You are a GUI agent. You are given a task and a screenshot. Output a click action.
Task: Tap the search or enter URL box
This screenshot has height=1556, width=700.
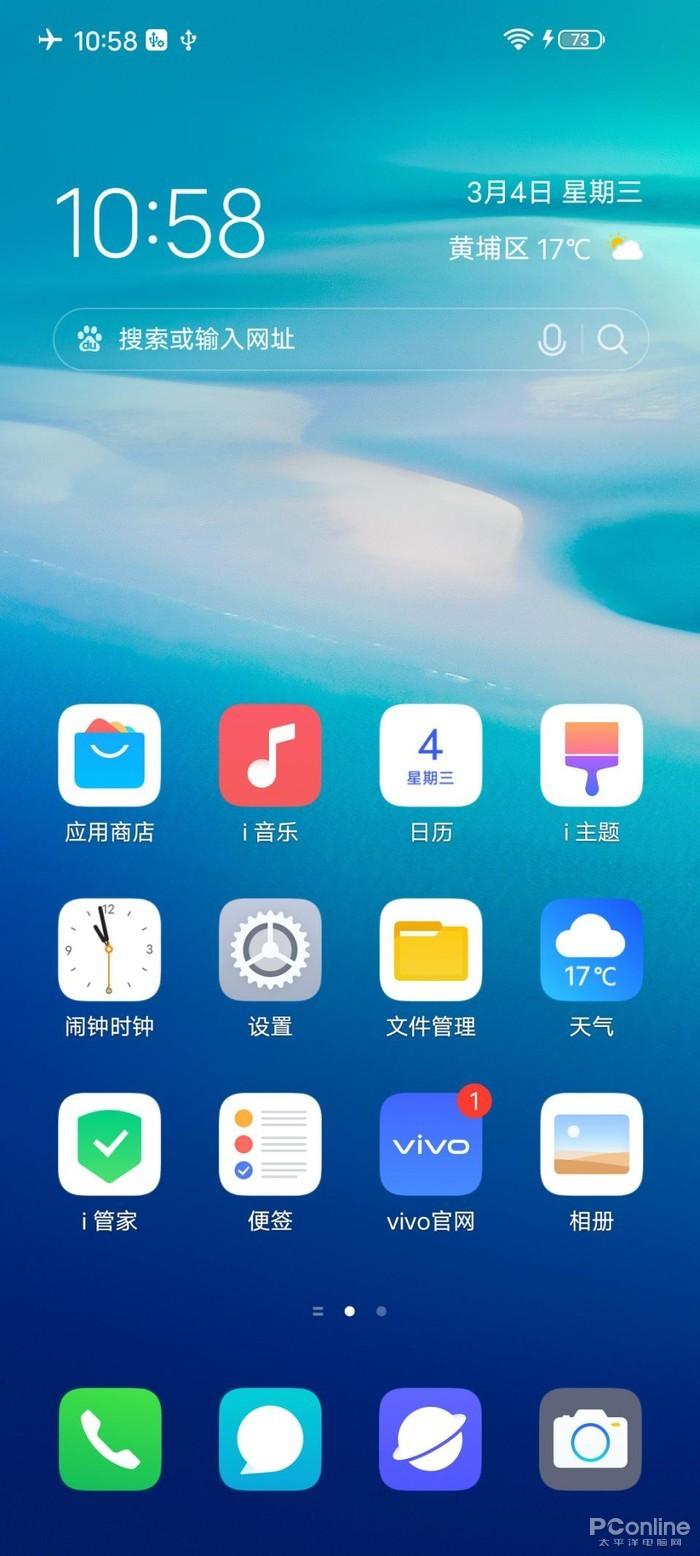tap(351, 339)
